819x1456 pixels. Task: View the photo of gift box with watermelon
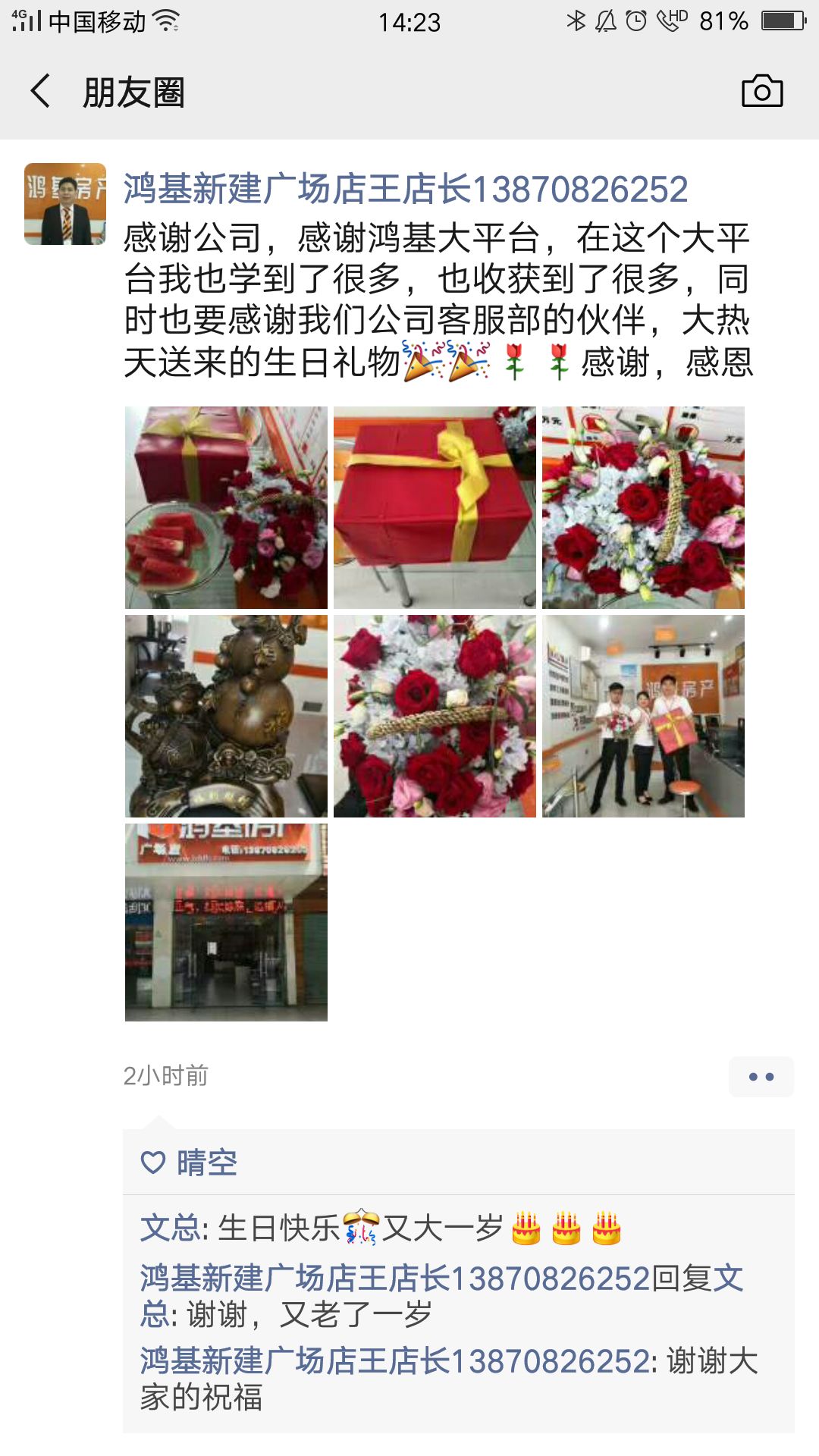pyautogui.click(x=226, y=507)
